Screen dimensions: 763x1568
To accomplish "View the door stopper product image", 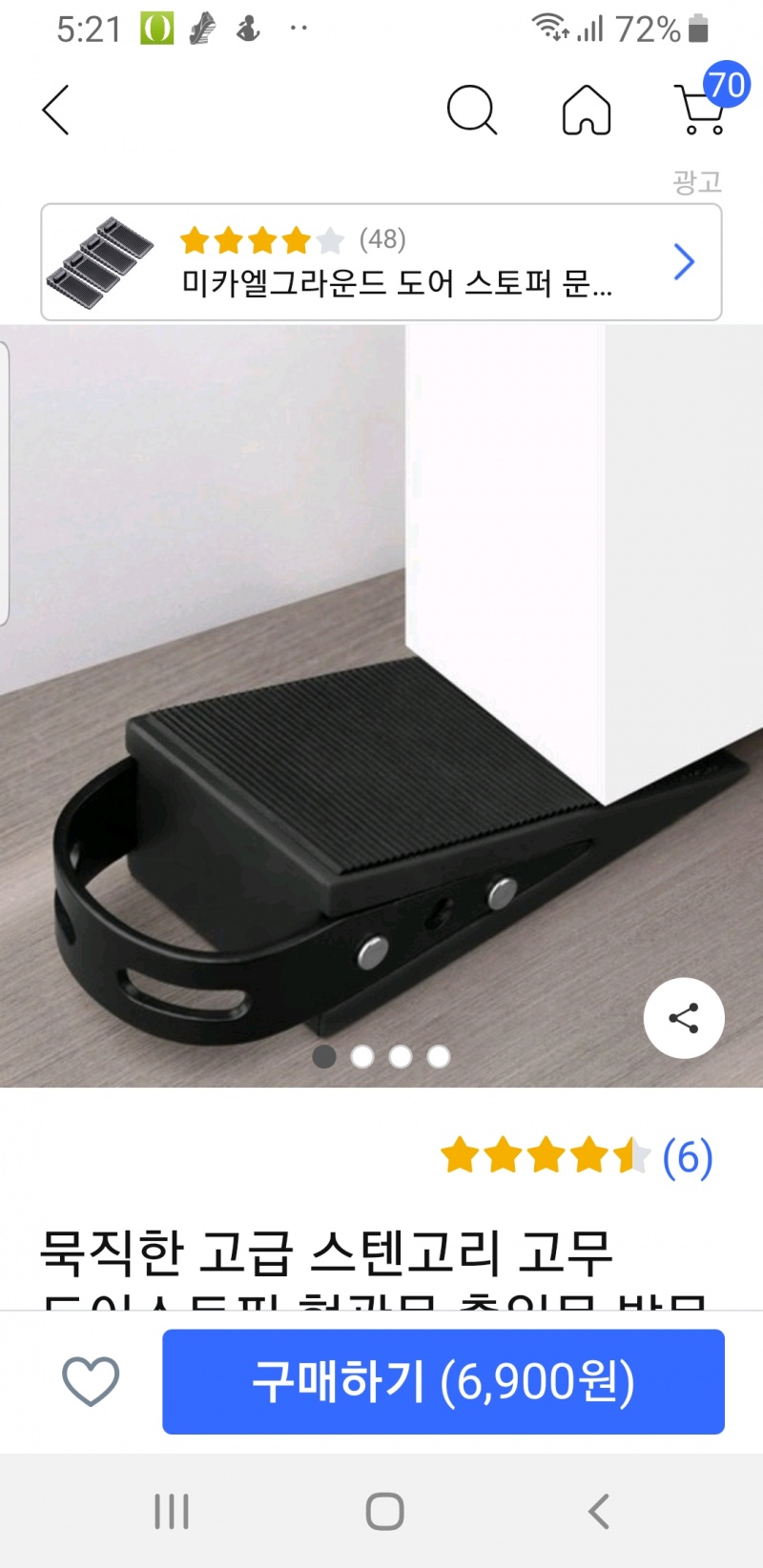I will coord(381,705).
